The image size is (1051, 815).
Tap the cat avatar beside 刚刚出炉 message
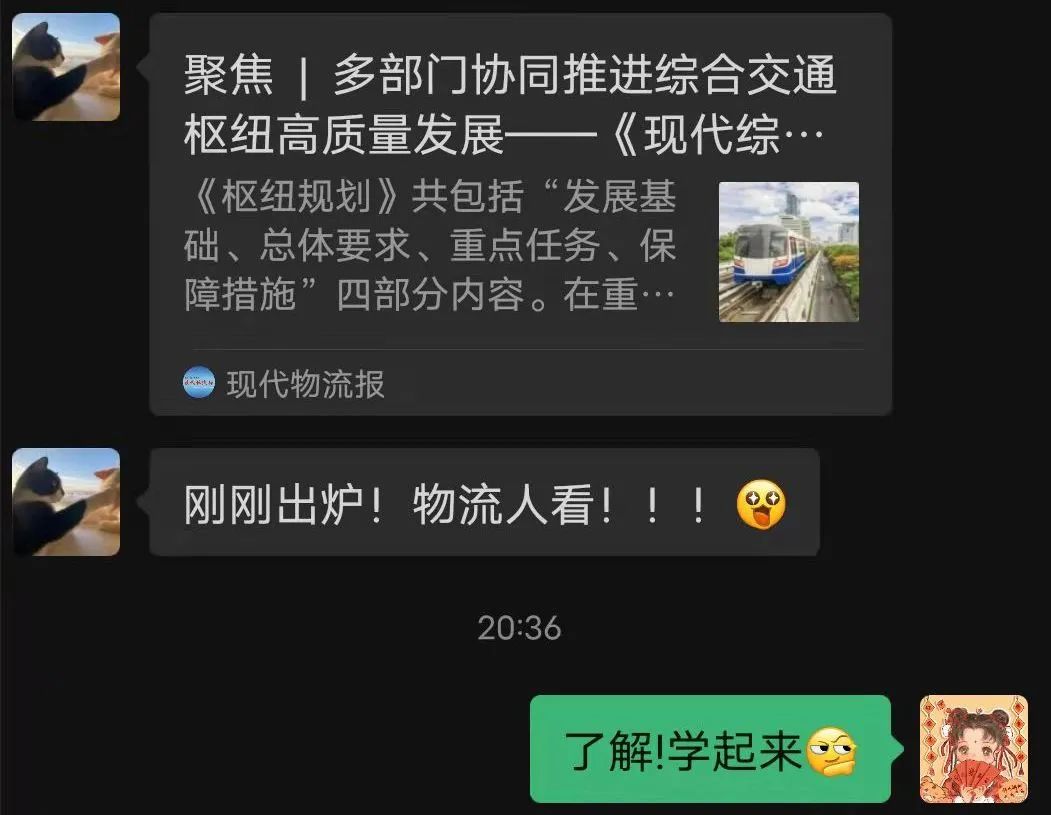[66, 502]
